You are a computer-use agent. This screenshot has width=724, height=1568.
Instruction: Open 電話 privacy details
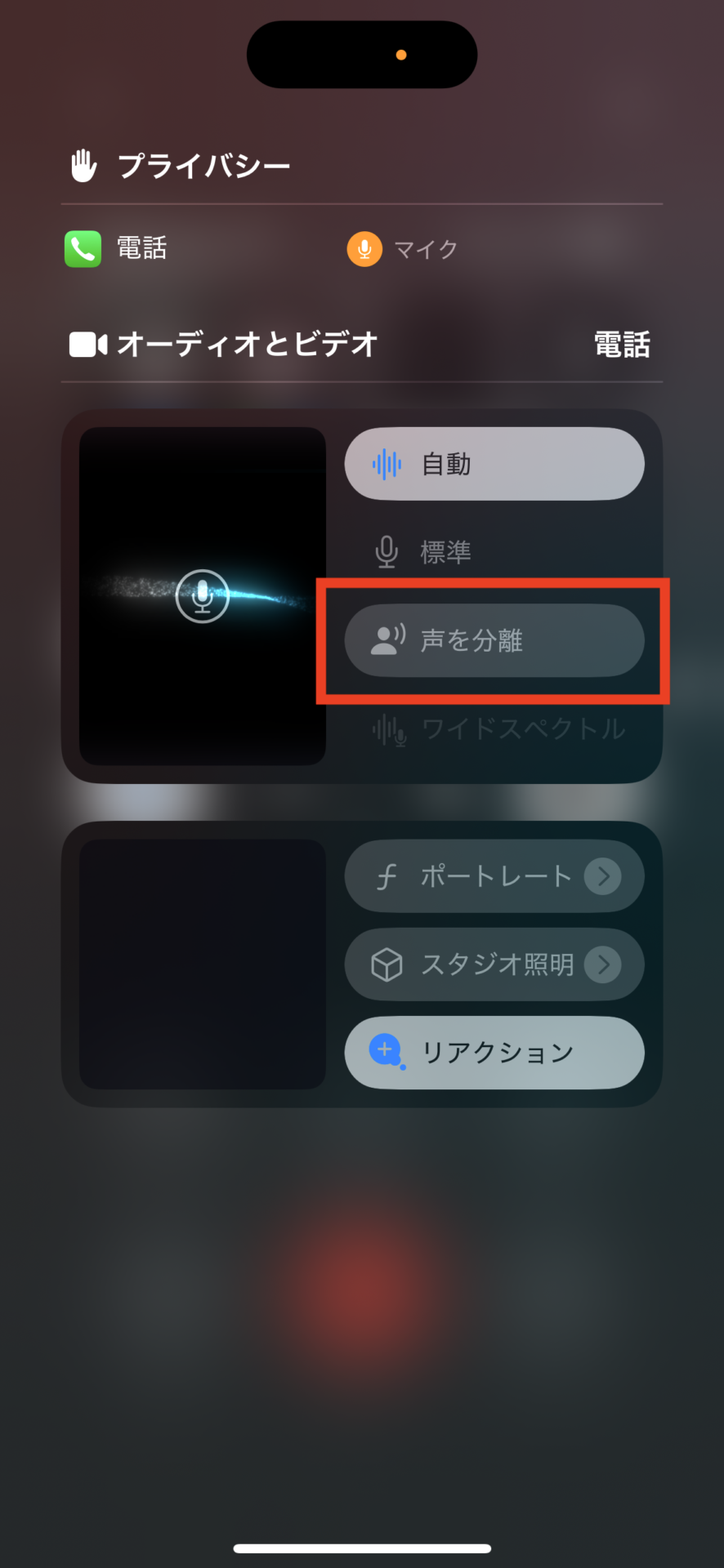[117, 248]
